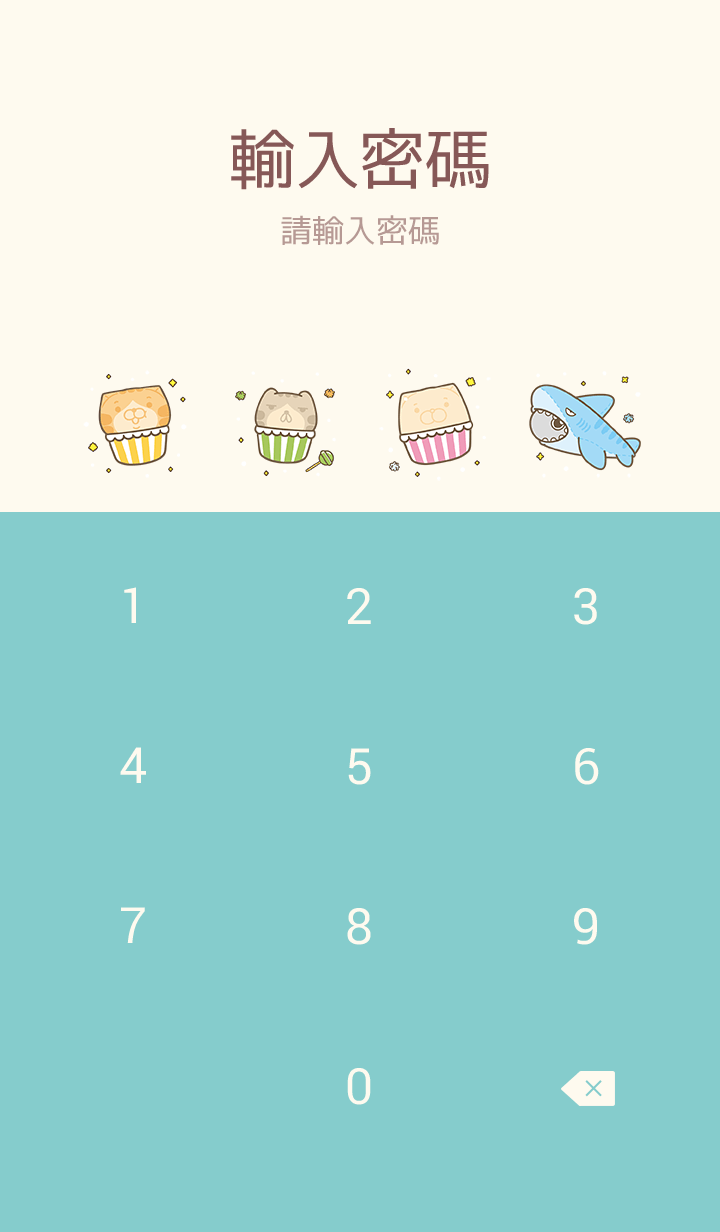Tap number 8 on the passcode pad
Screen dimensions: 720x1232
pyautogui.click(x=359, y=927)
